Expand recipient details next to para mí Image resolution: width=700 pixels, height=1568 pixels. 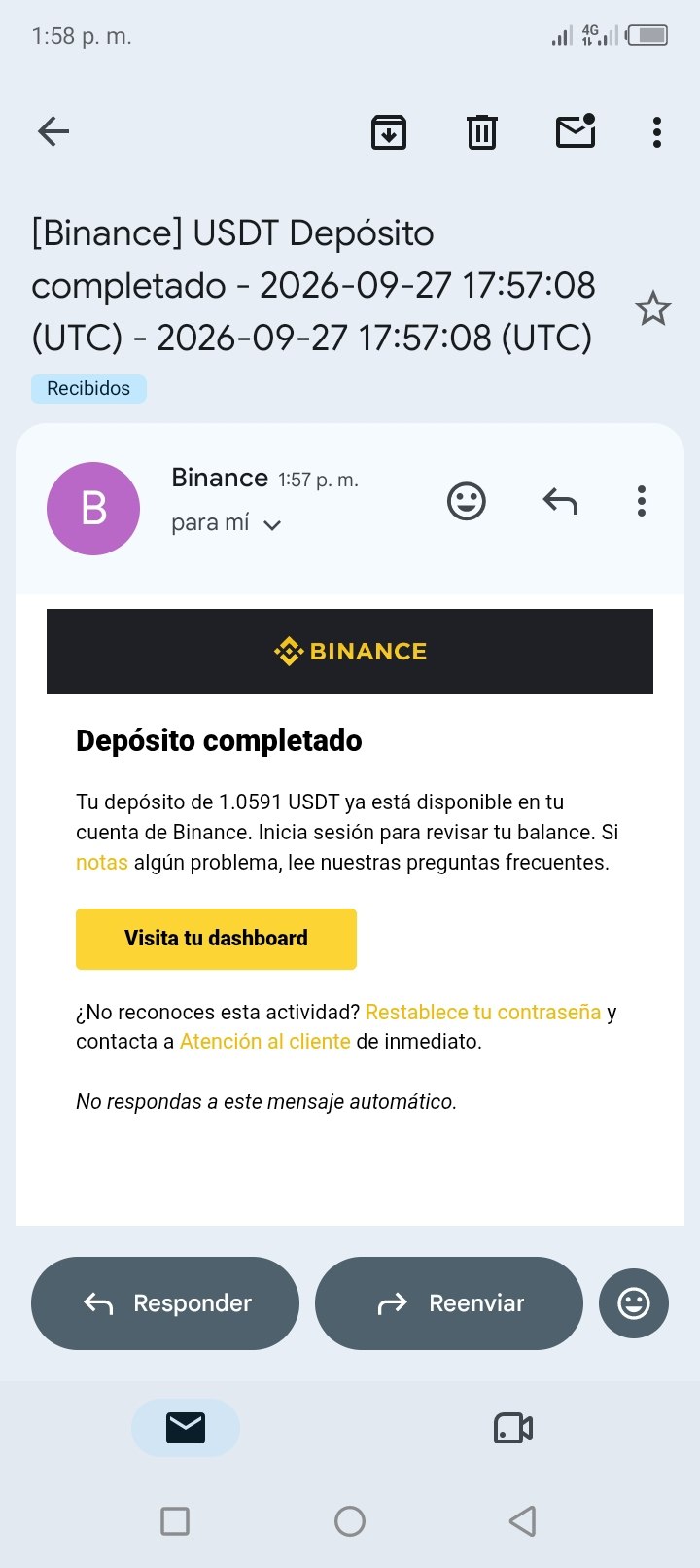click(x=272, y=524)
